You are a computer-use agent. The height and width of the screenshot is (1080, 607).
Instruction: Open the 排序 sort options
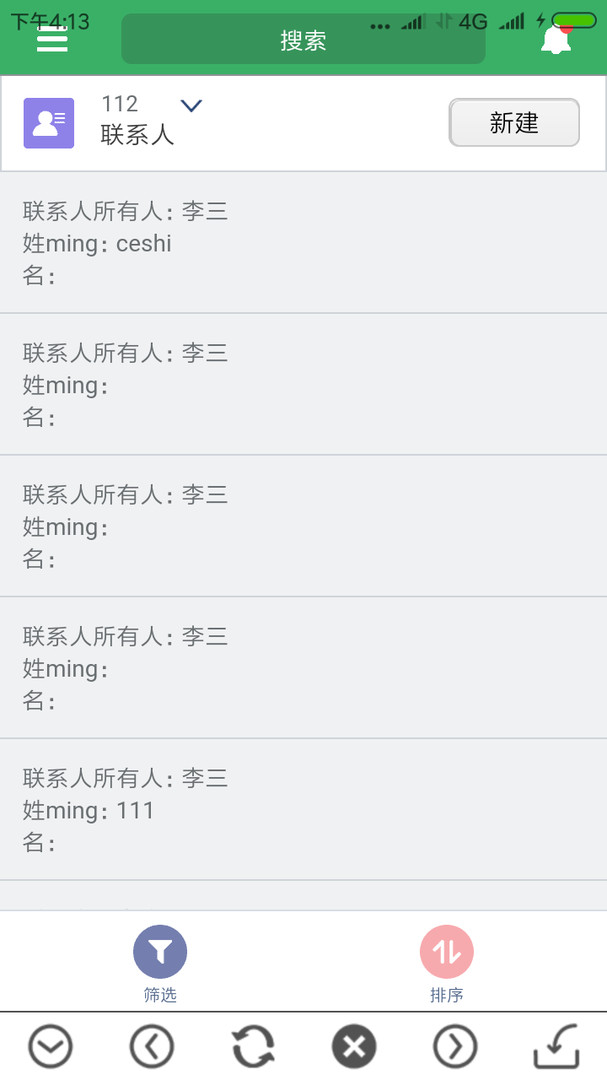pos(446,962)
